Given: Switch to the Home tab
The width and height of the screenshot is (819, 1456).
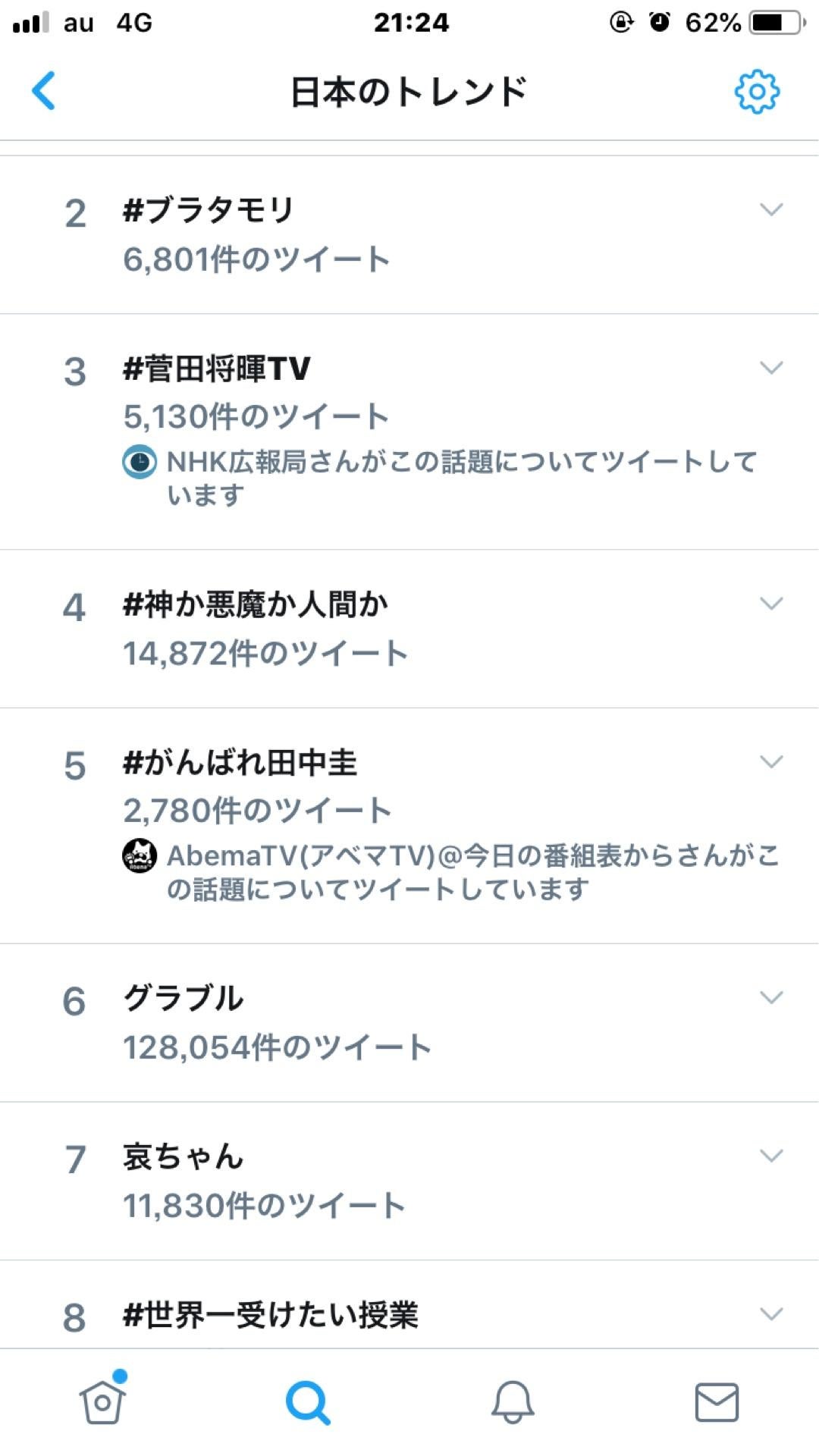Looking at the screenshot, I should [102, 1401].
